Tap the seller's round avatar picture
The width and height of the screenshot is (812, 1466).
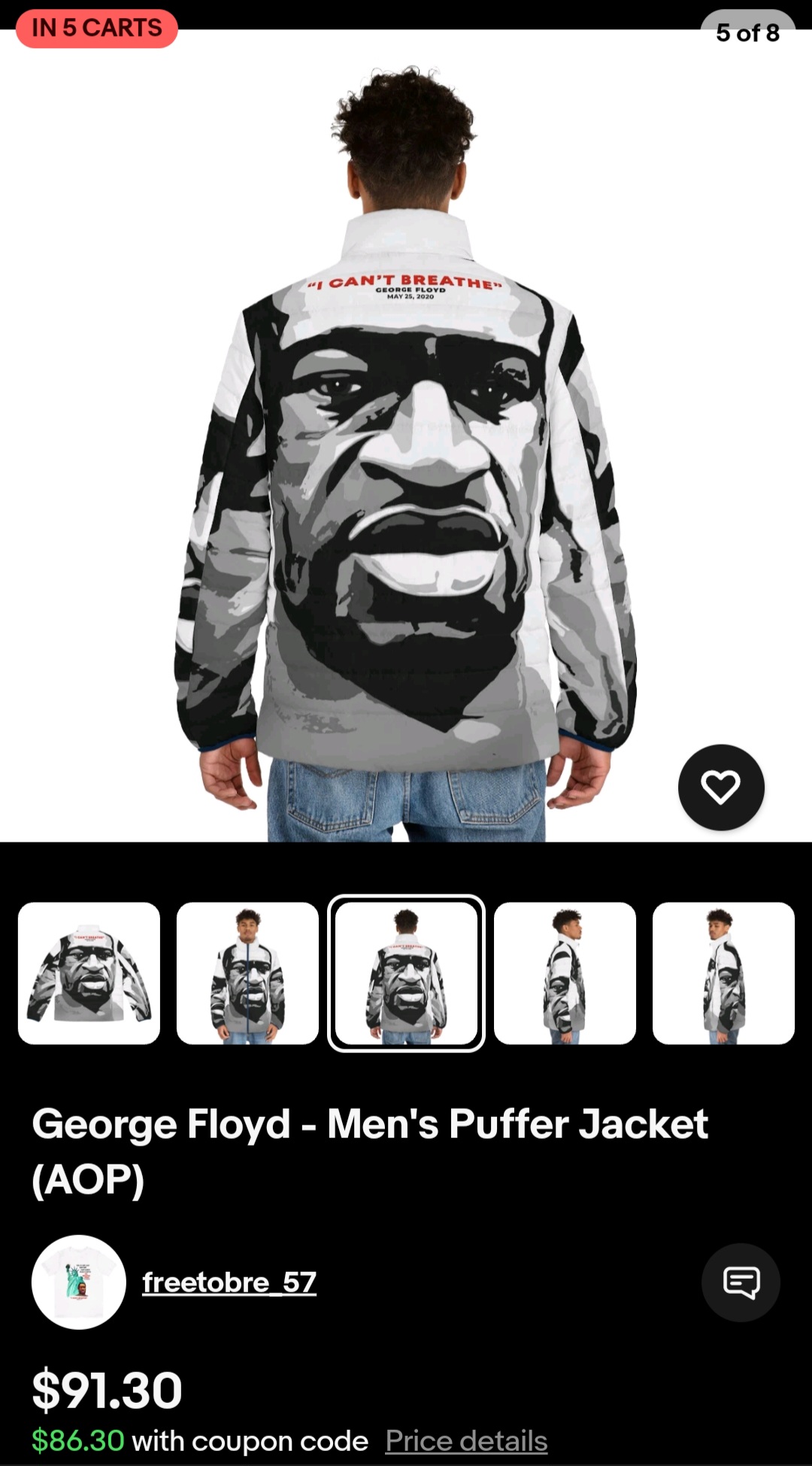pyautogui.click(x=79, y=1282)
